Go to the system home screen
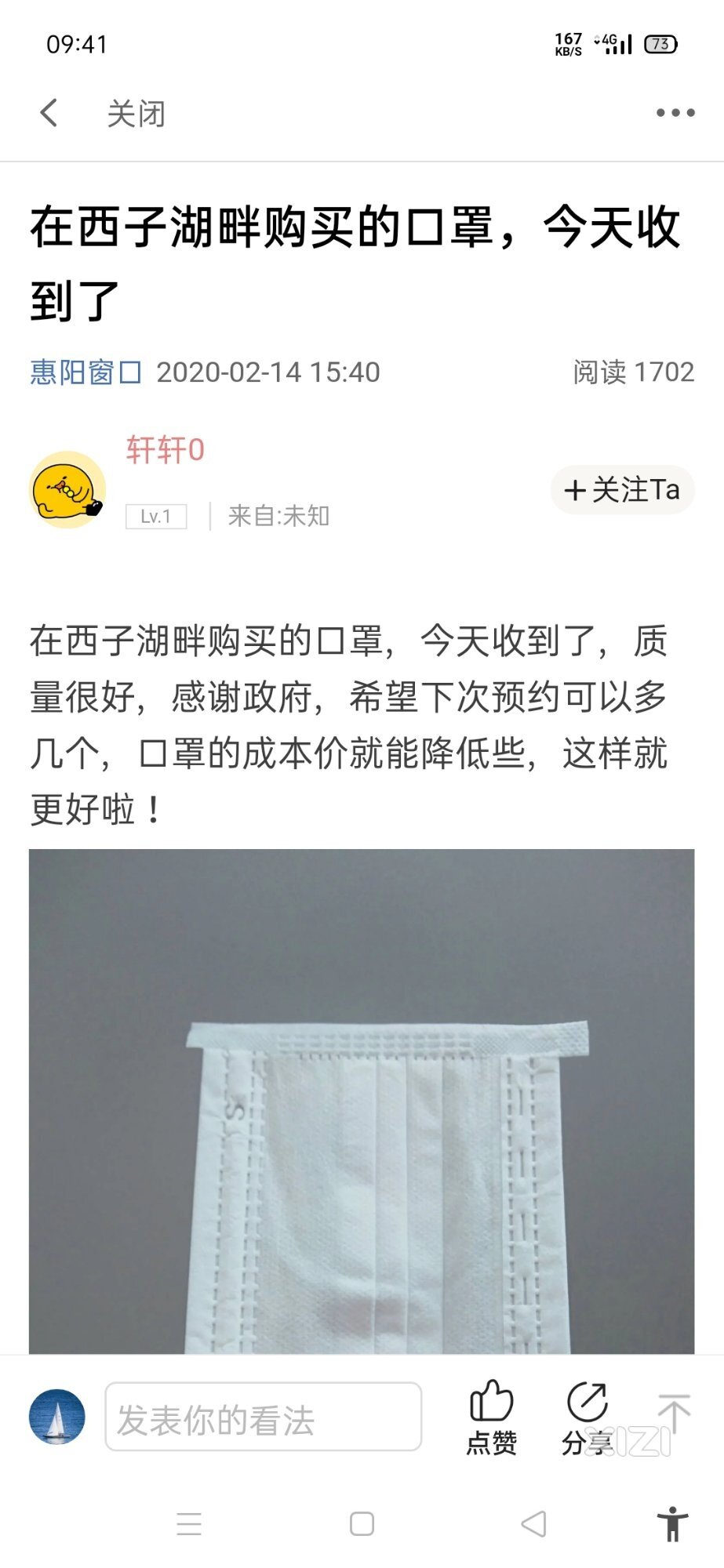Image resolution: width=724 pixels, height=1568 pixels. (x=362, y=1524)
